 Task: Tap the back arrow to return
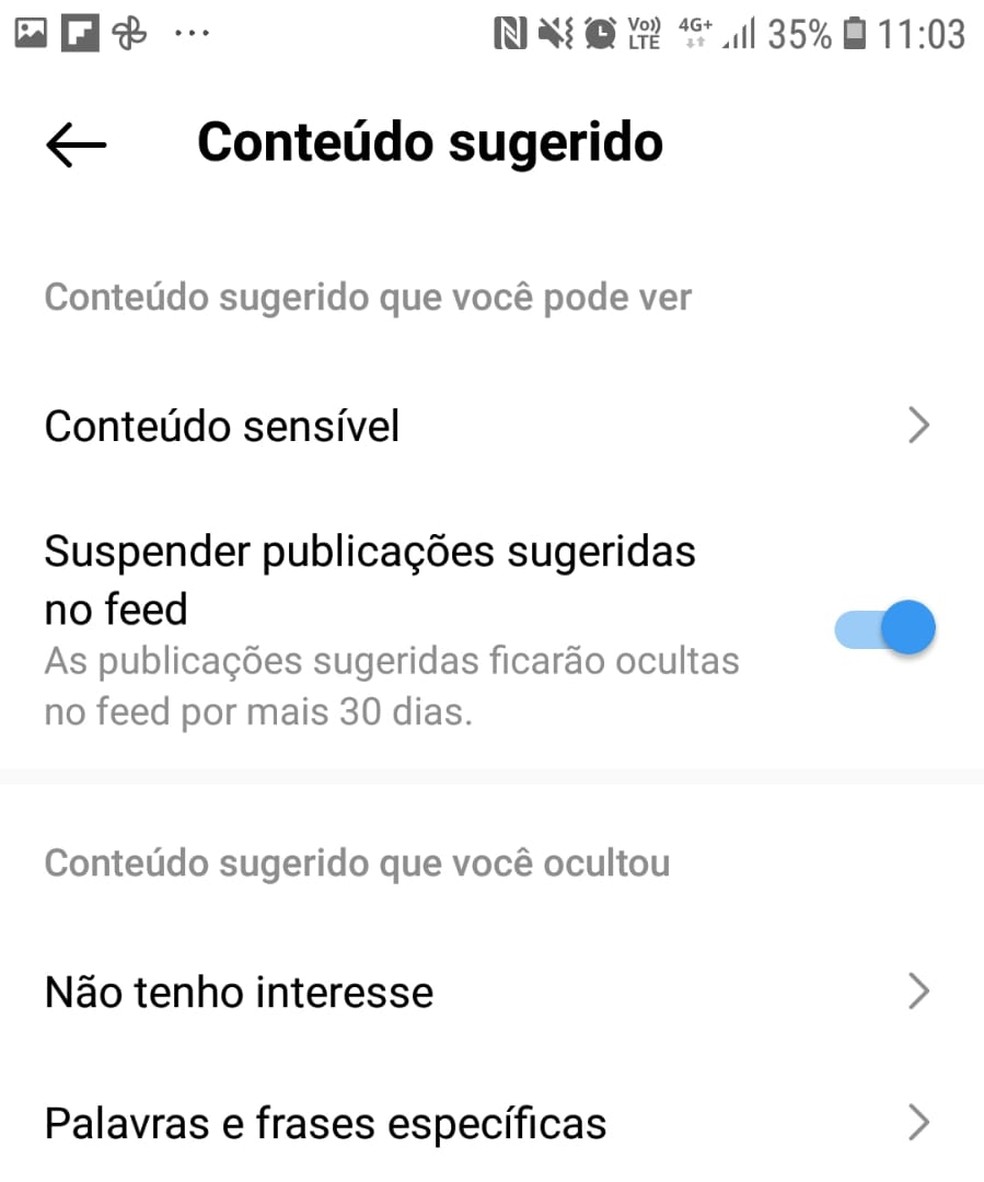click(75, 142)
